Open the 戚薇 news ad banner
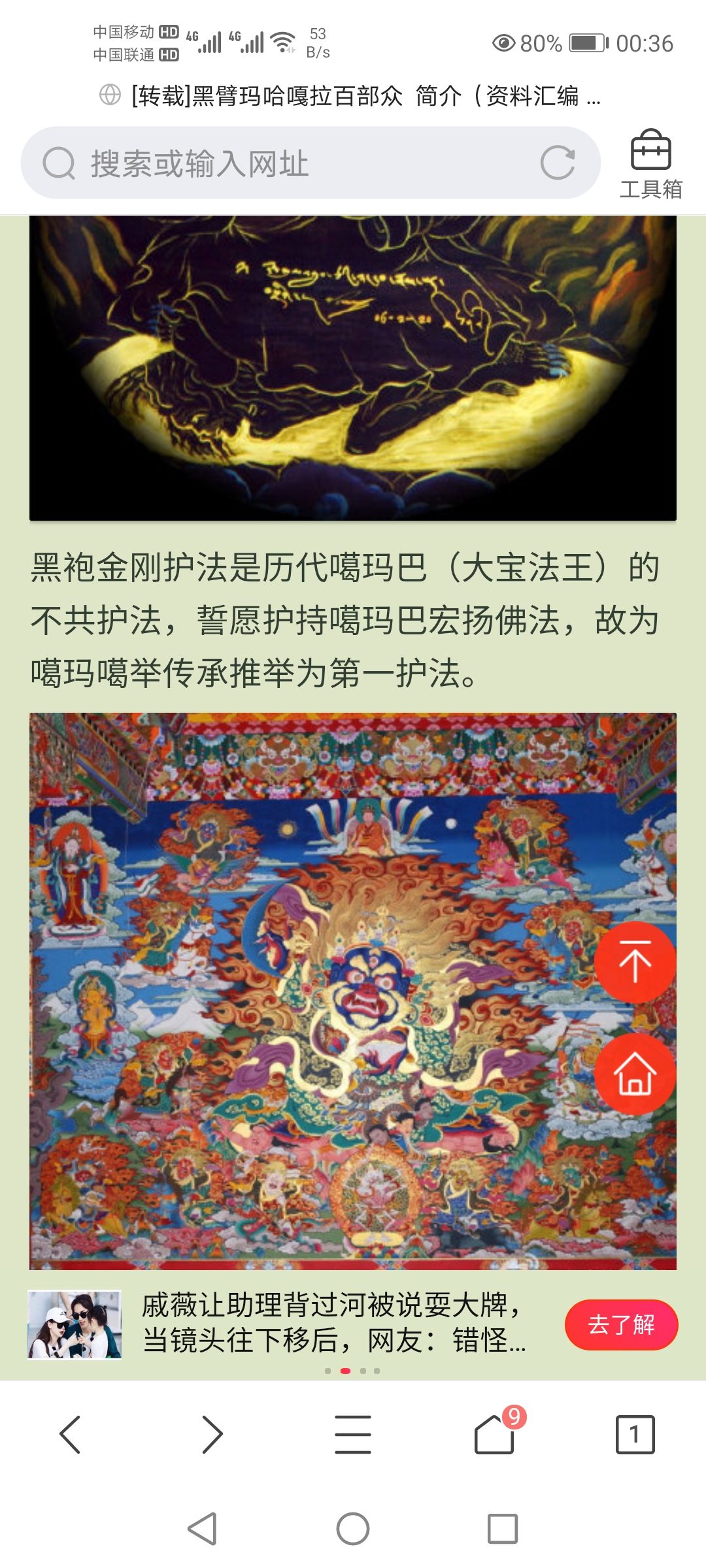The image size is (706, 1568). (333, 1324)
